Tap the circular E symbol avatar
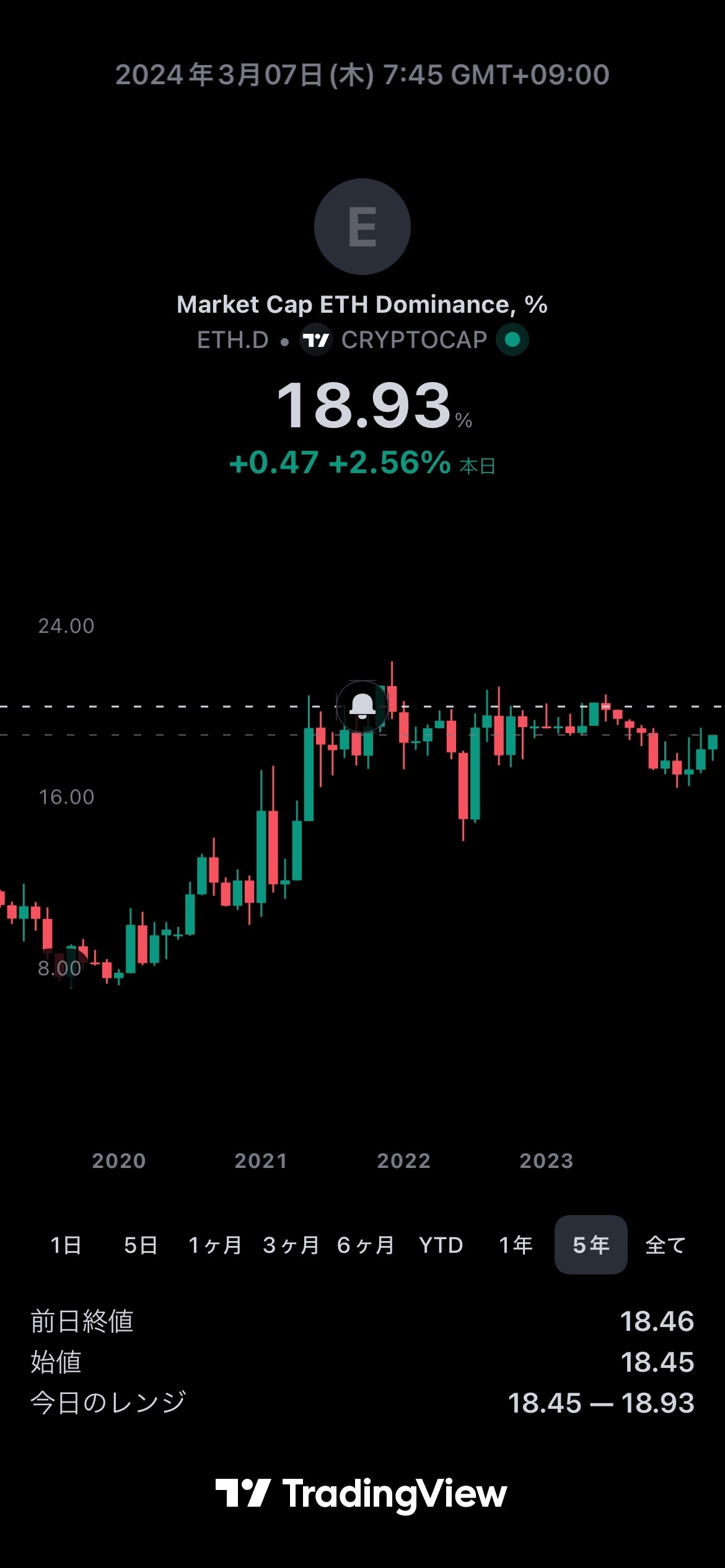The height and width of the screenshot is (1568, 725). point(362,227)
